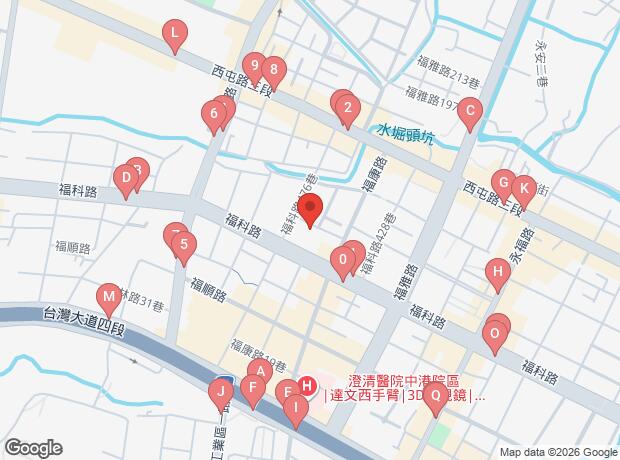
Task: Tap the unlabeled red center pin
Action: coord(310,210)
